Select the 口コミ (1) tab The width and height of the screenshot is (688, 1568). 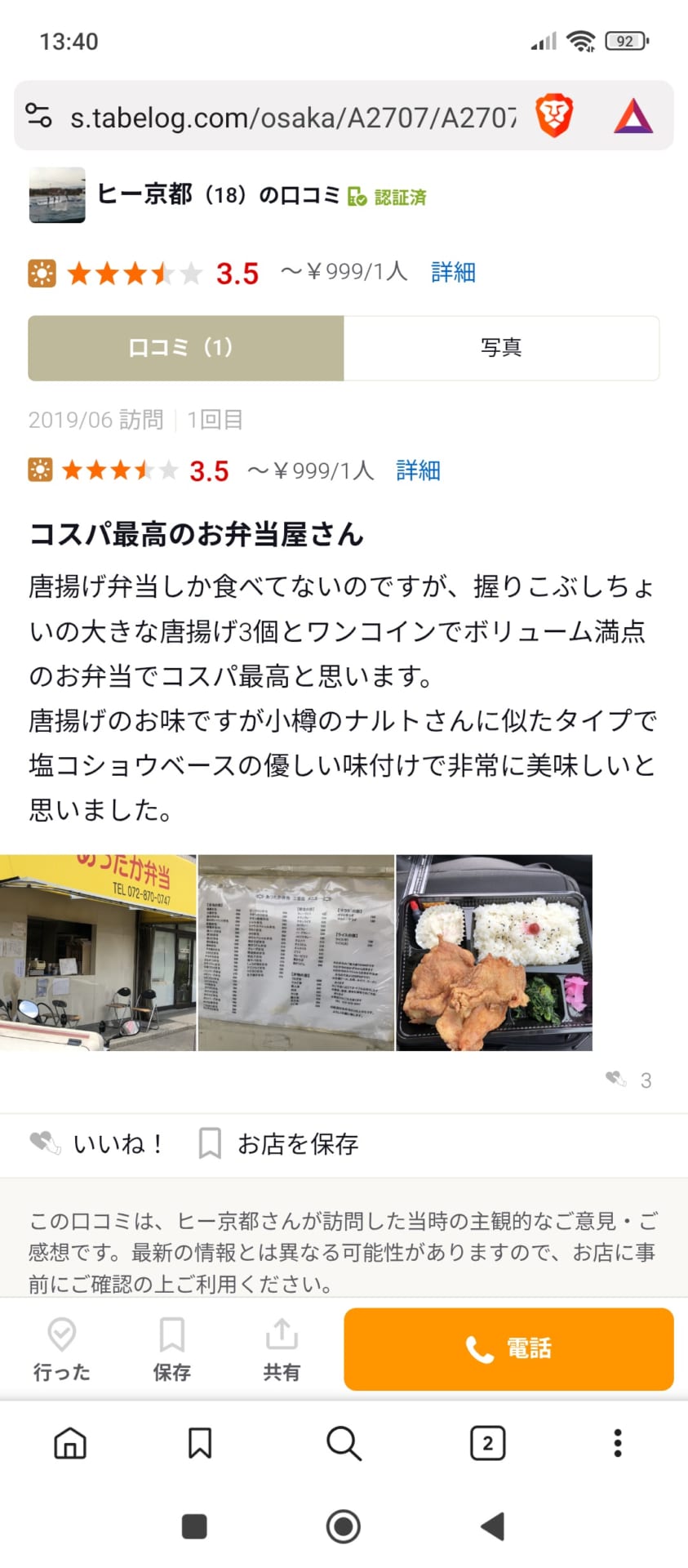tap(185, 348)
